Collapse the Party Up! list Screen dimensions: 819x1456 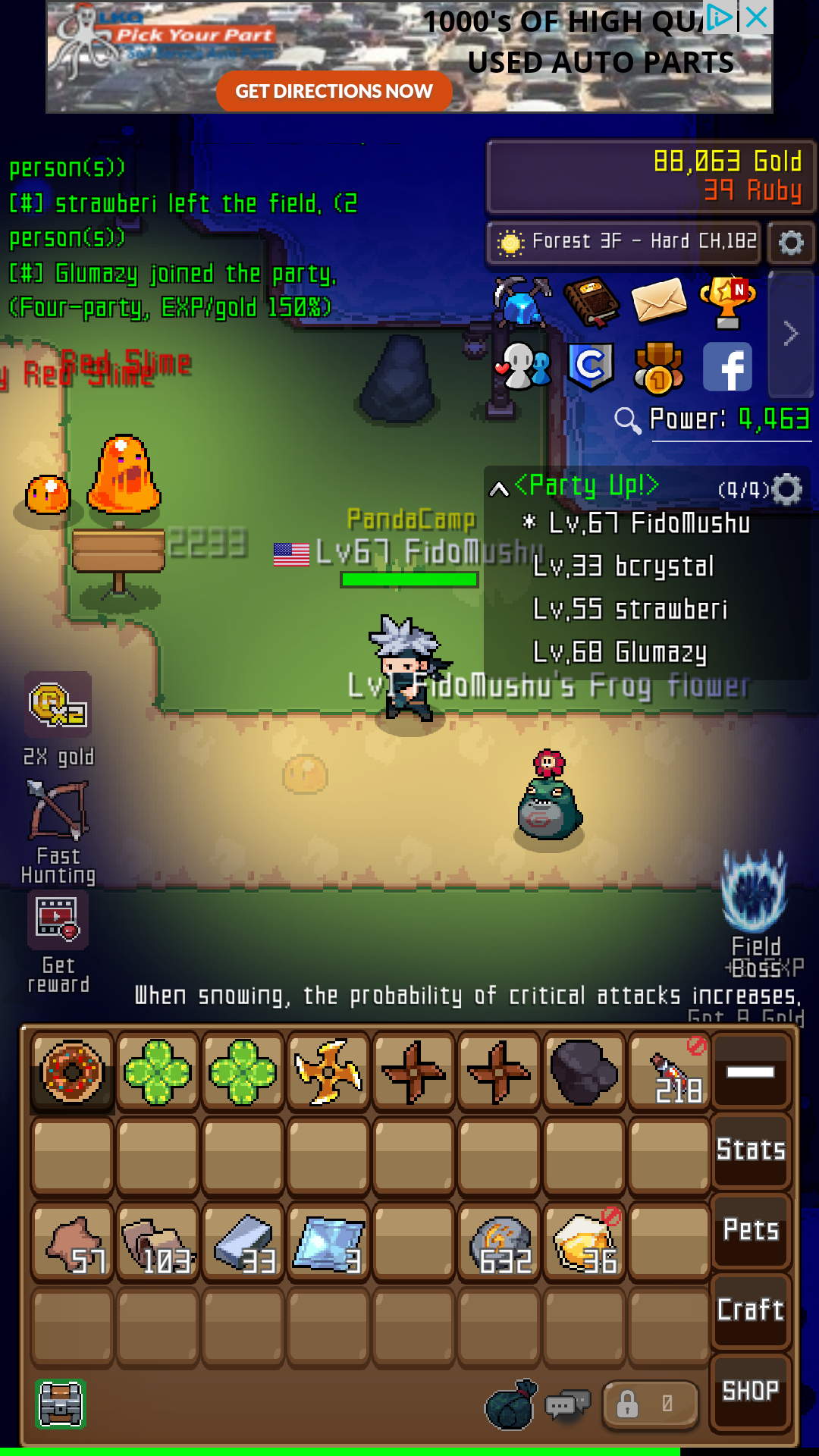(499, 489)
